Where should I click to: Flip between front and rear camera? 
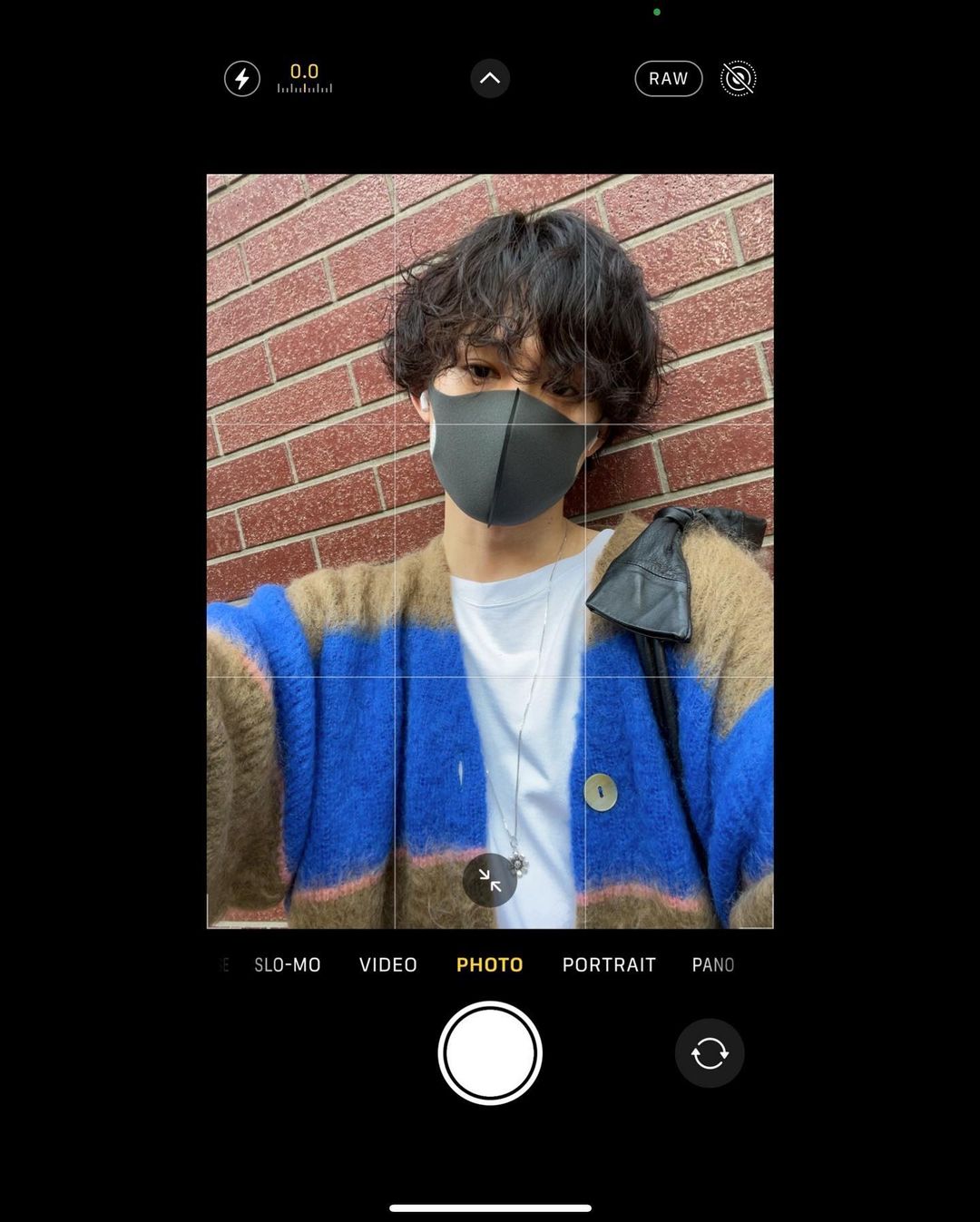[x=710, y=1053]
